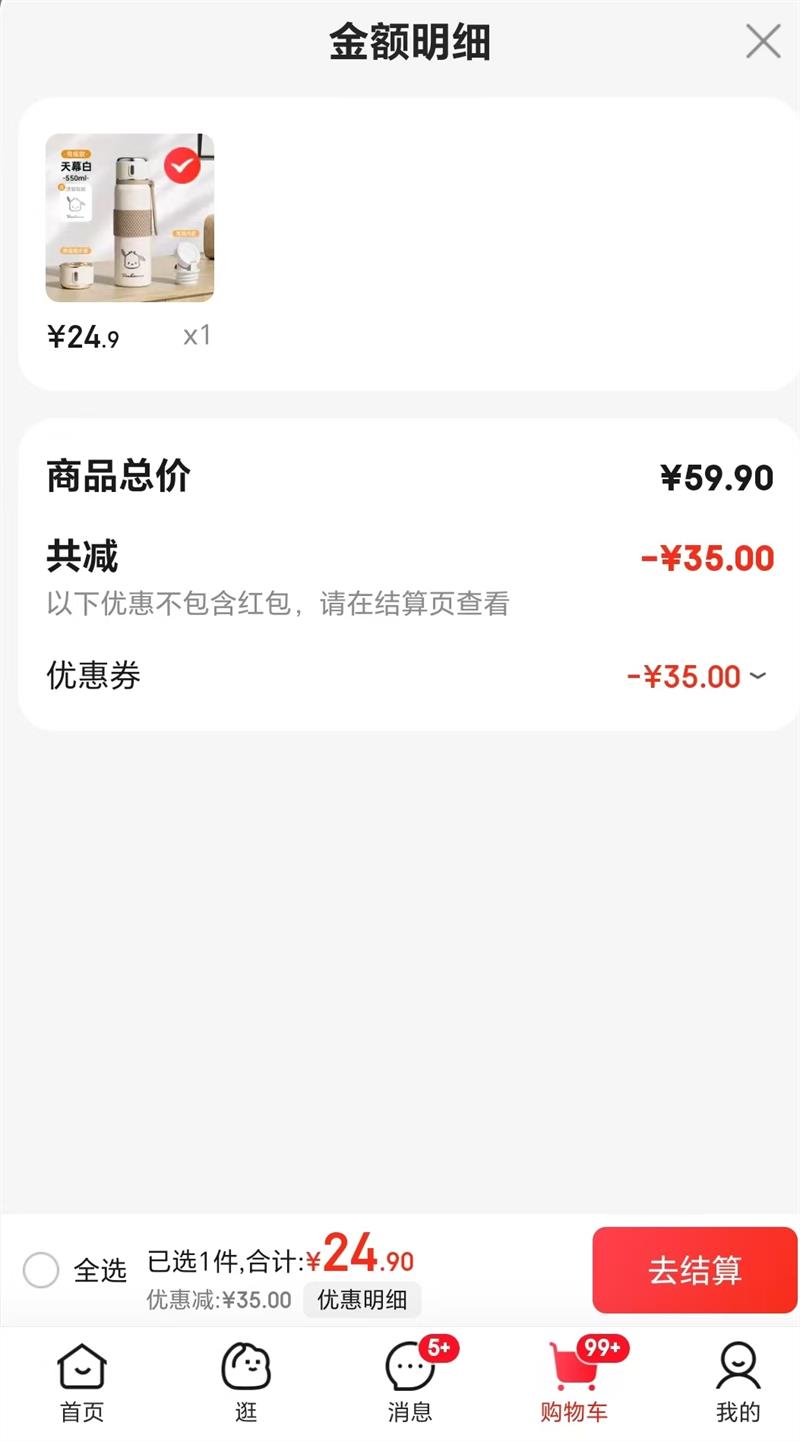This screenshot has width=800, height=1441.
Task: Switch to the 首页 tab
Action: [x=82, y=1383]
